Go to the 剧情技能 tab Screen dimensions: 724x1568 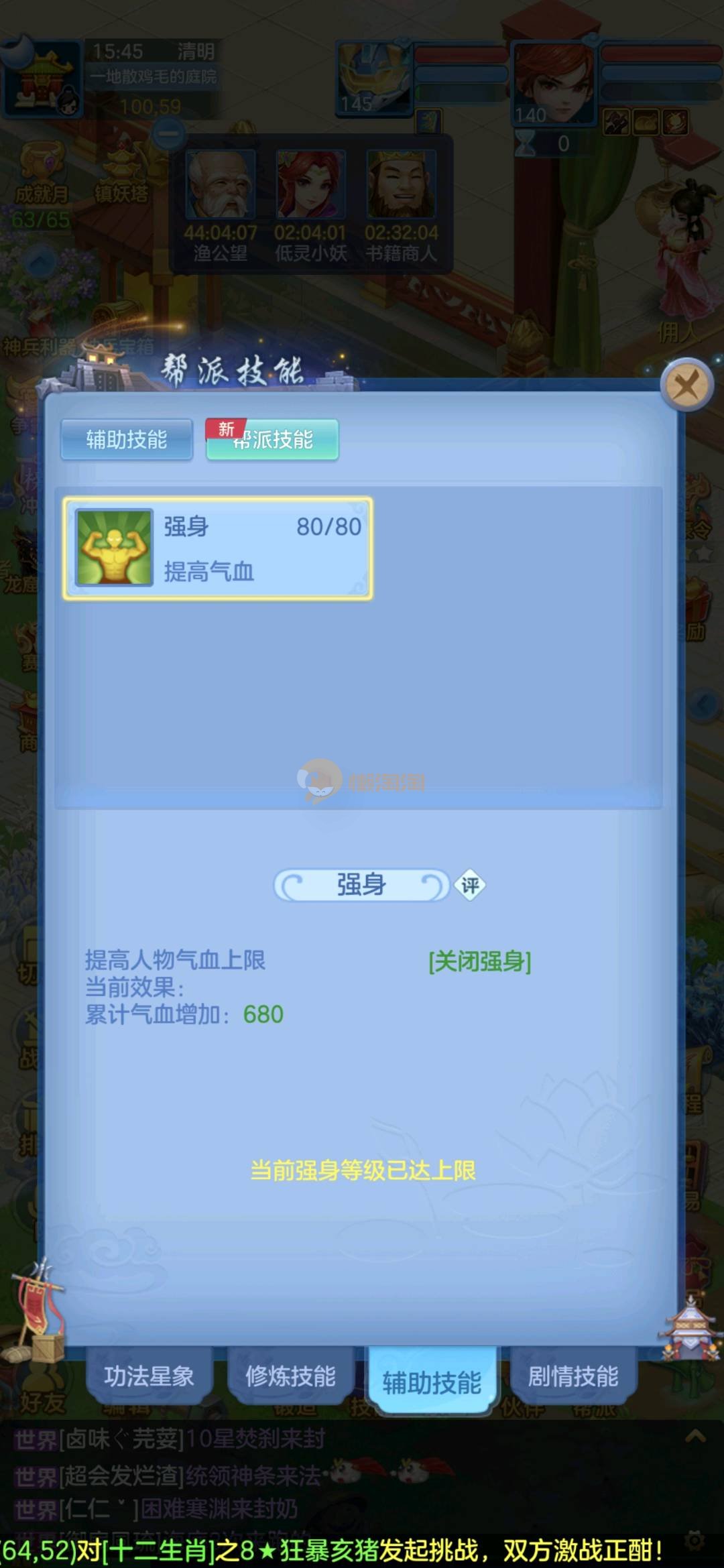(573, 1376)
